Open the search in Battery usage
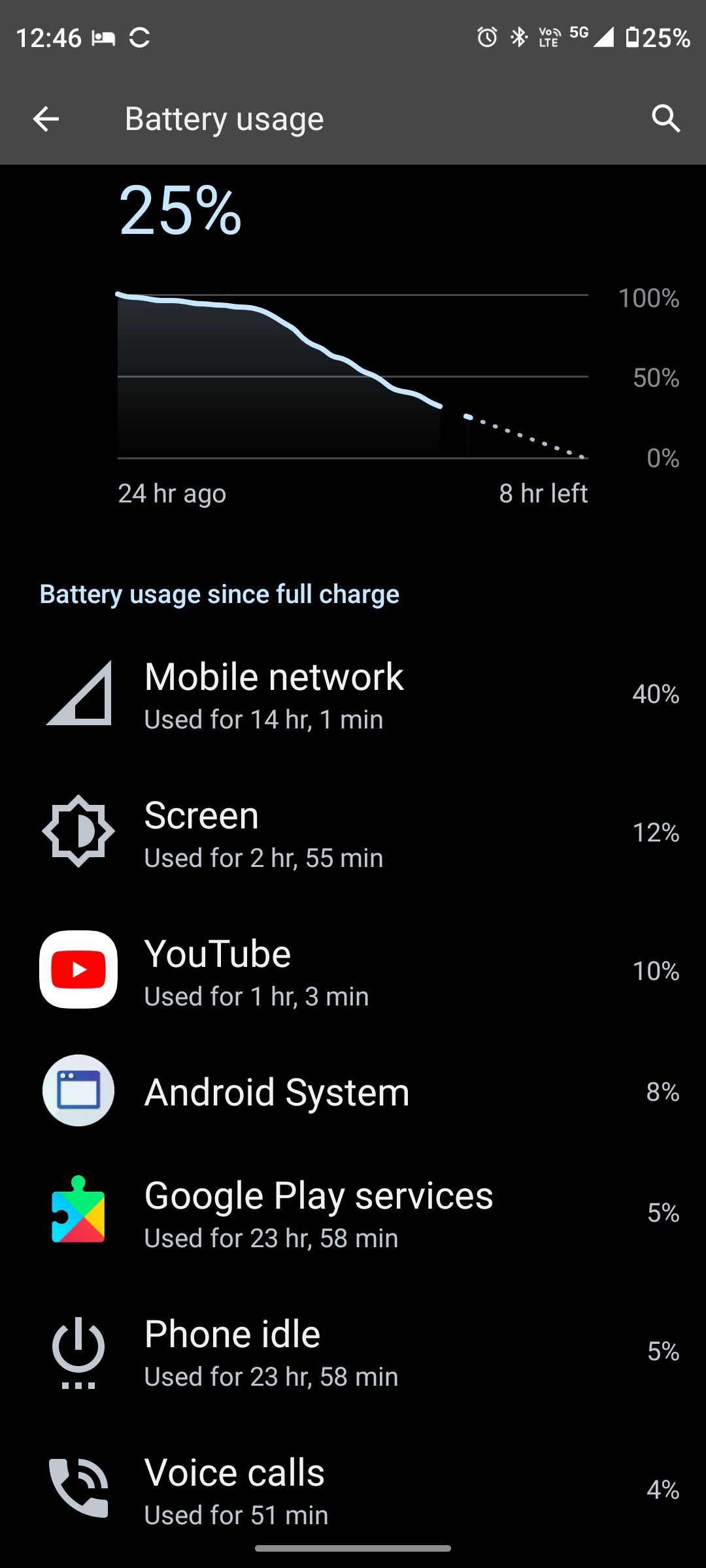Screen dimensions: 706x1568 pos(666,118)
